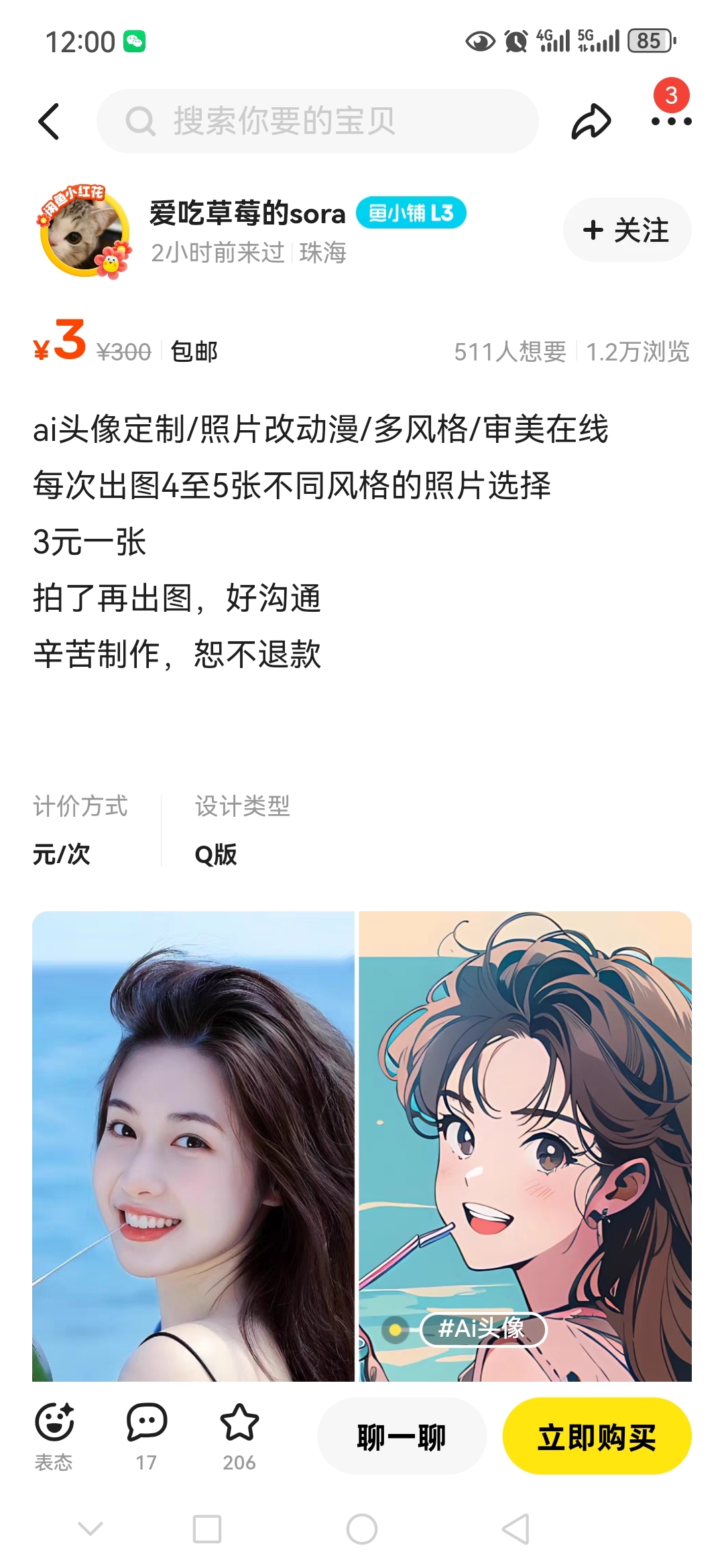This screenshot has width=724, height=1568.
Task: Buy now with 立即购买
Action: pyautogui.click(x=597, y=1437)
